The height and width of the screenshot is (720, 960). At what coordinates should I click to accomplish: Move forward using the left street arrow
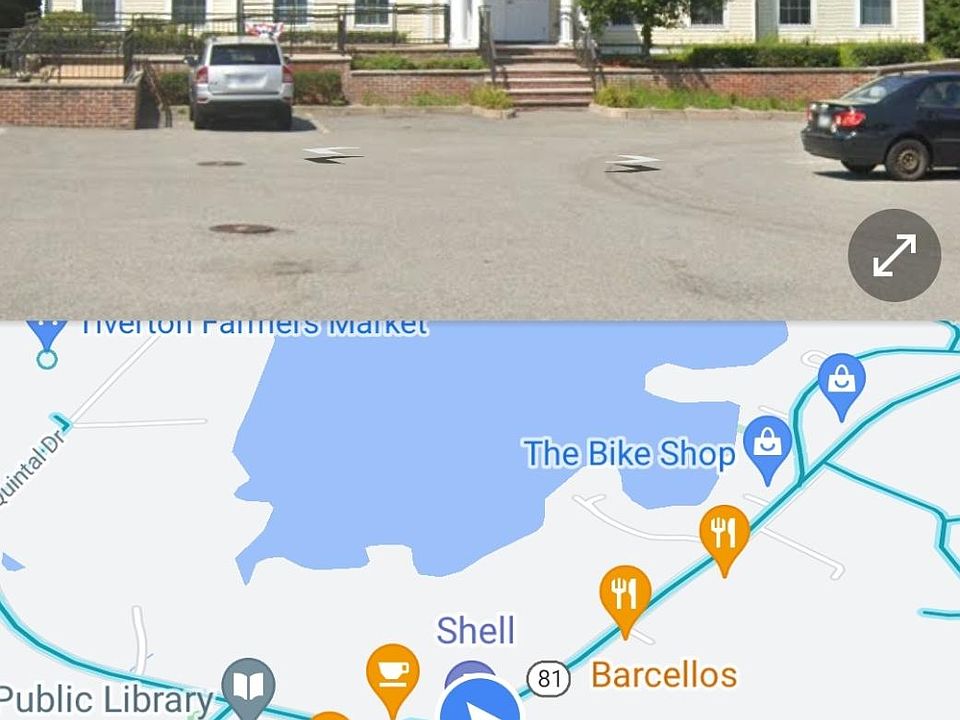[x=332, y=154]
